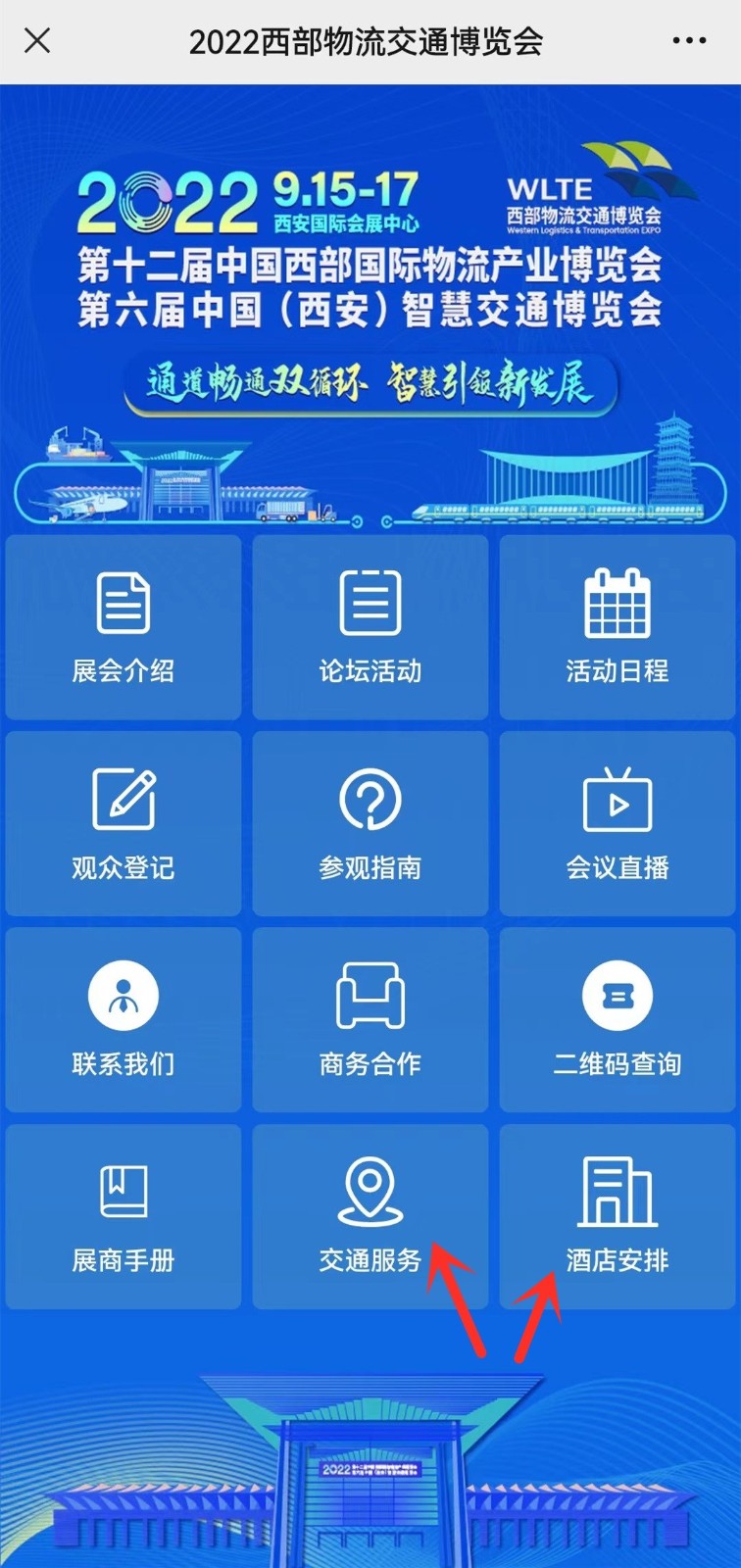Select the 商务合作 tile
The width and height of the screenshot is (741, 1568).
pyautogui.click(x=370, y=1020)
